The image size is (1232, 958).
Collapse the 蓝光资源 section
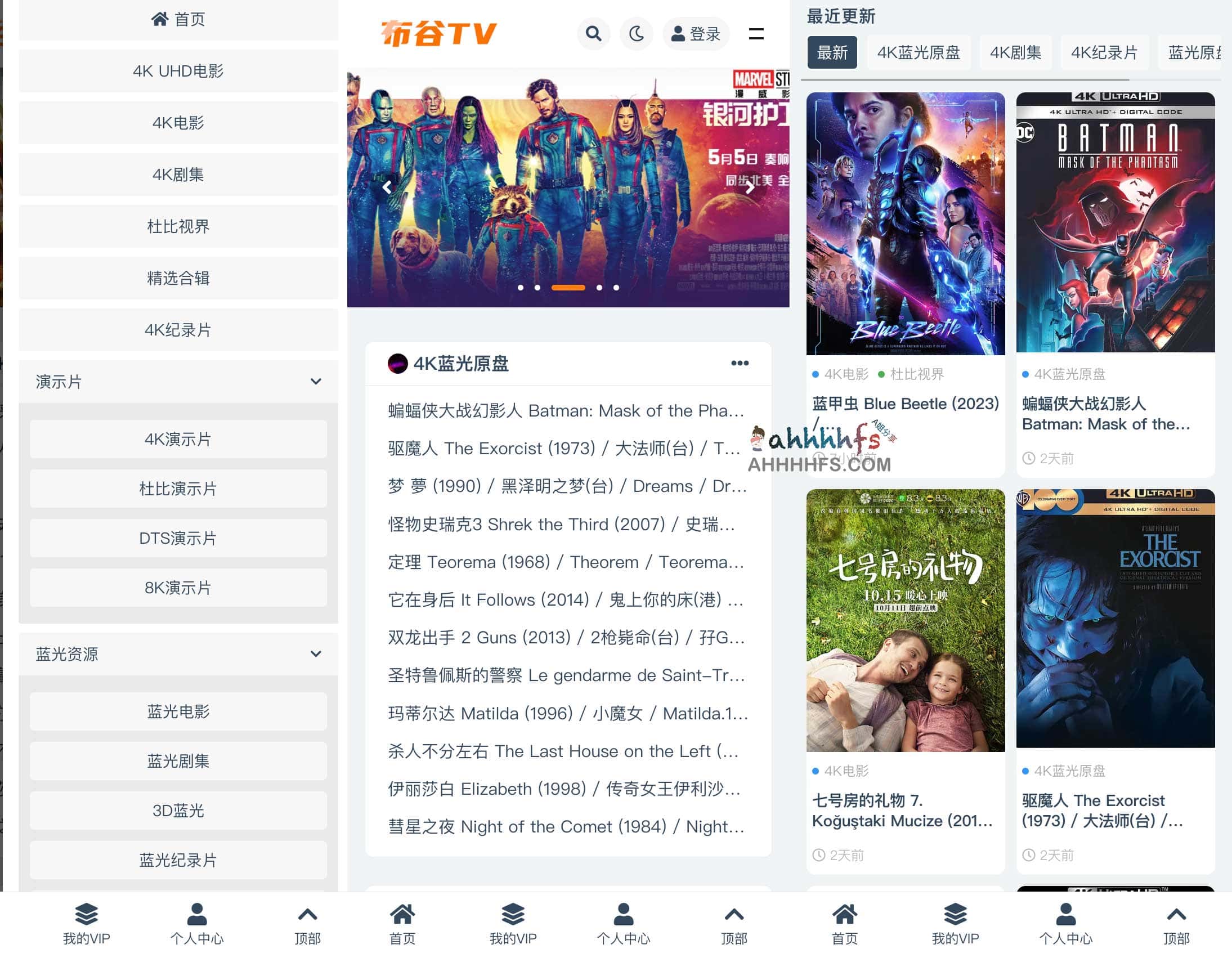click(316, 655)
